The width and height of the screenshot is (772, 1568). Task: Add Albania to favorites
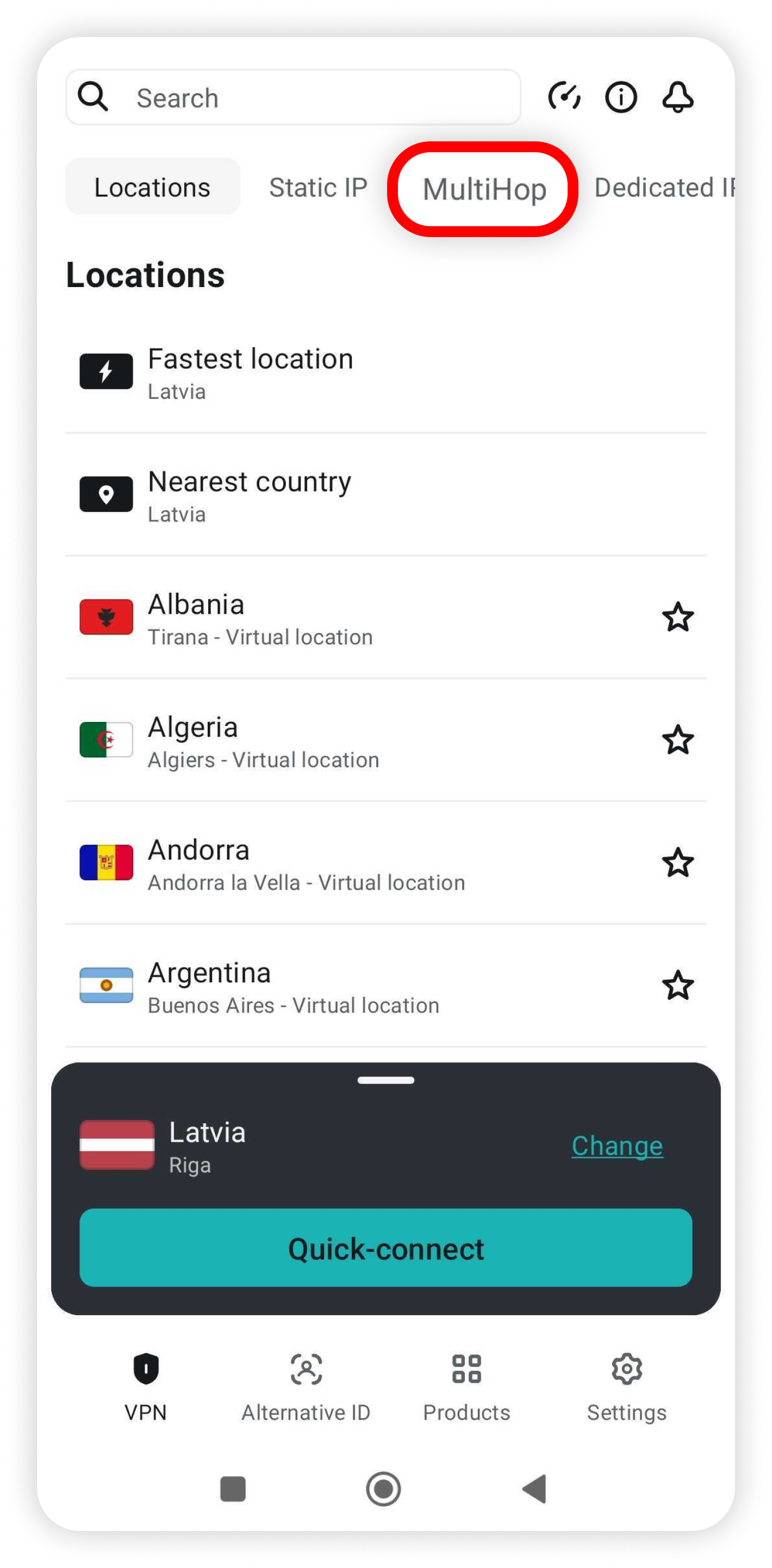point(677,618)
